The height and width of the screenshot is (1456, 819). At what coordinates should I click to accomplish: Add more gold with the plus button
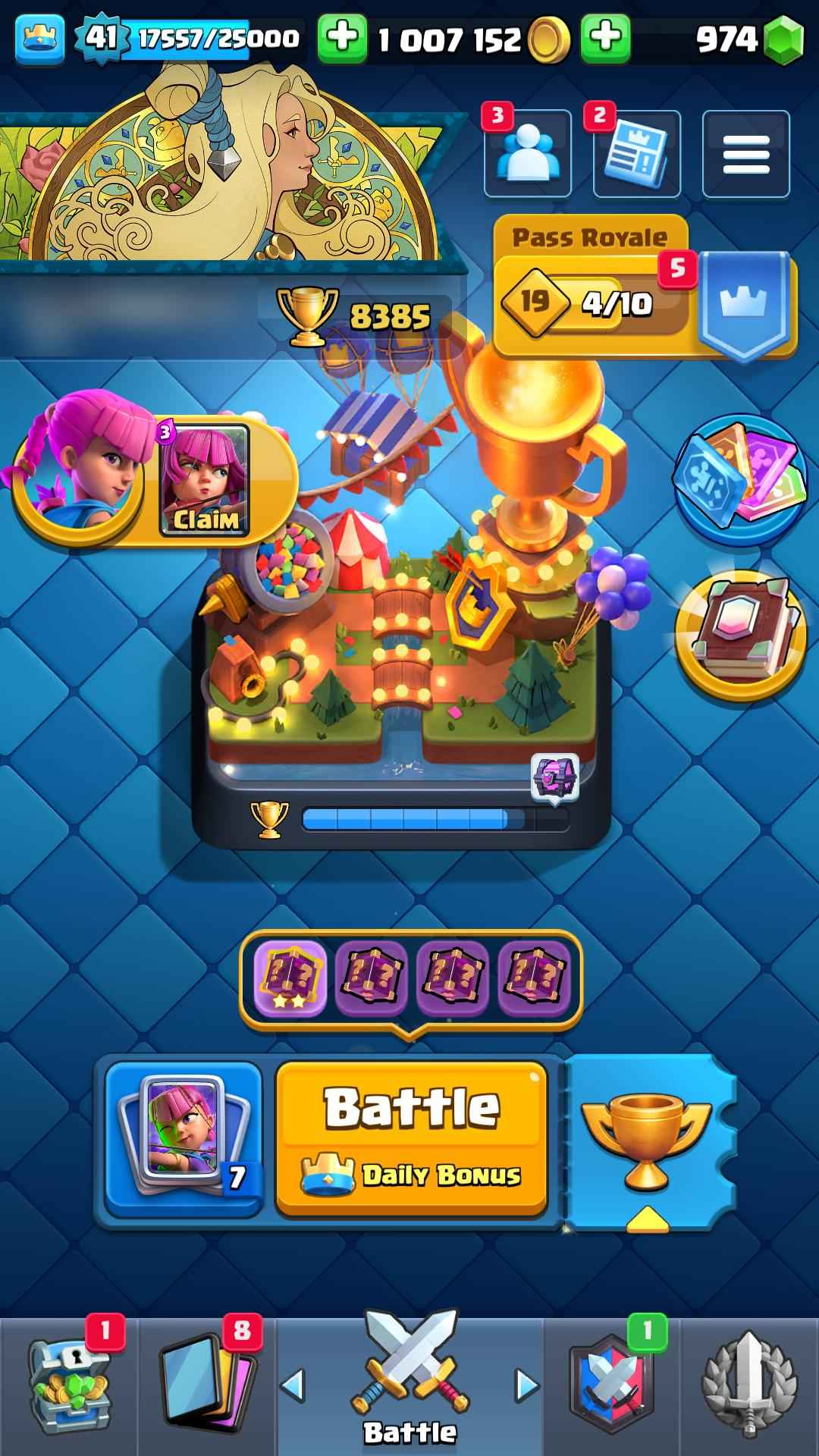click(342, 37)
